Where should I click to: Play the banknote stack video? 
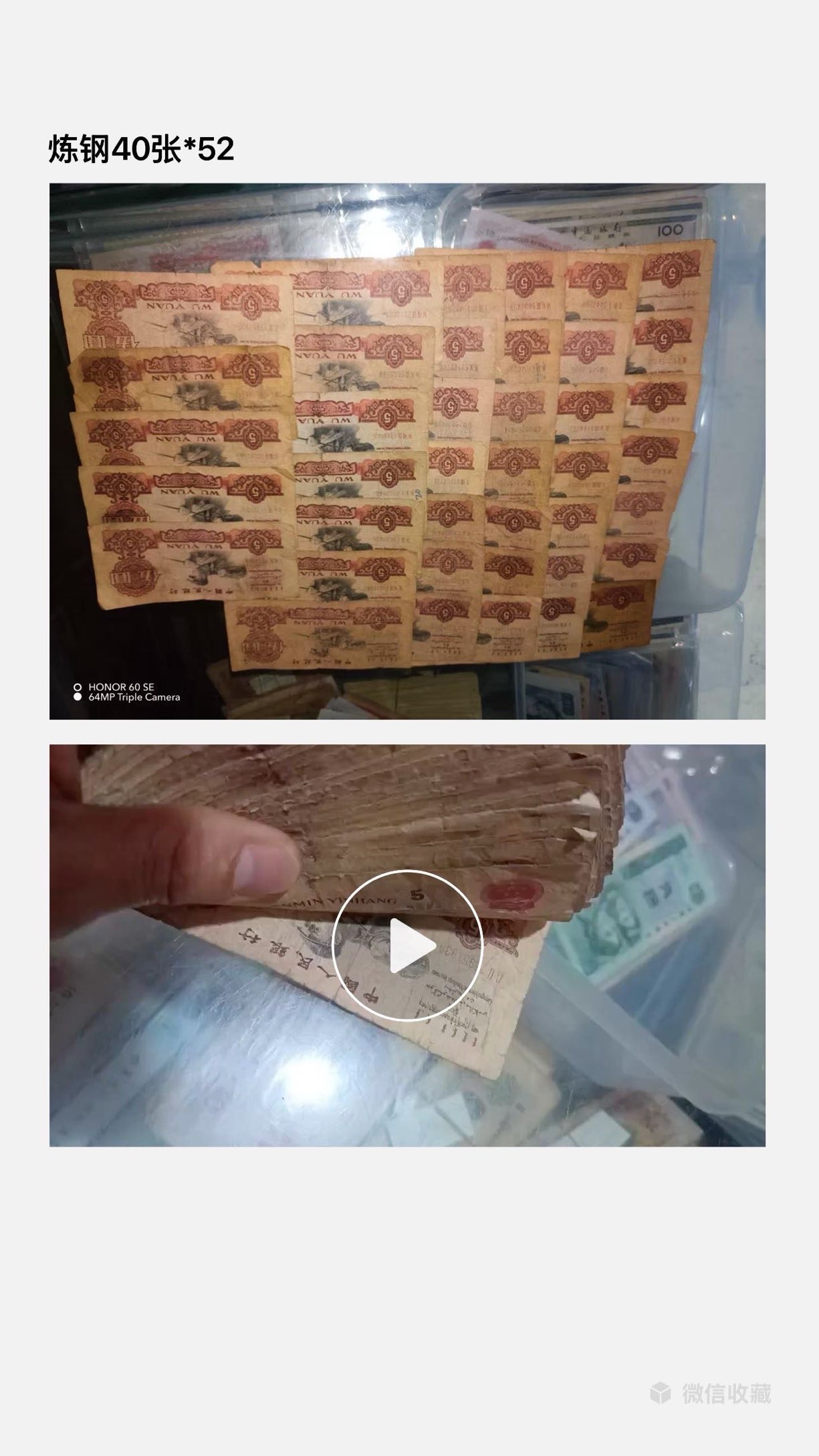(407, 945)
